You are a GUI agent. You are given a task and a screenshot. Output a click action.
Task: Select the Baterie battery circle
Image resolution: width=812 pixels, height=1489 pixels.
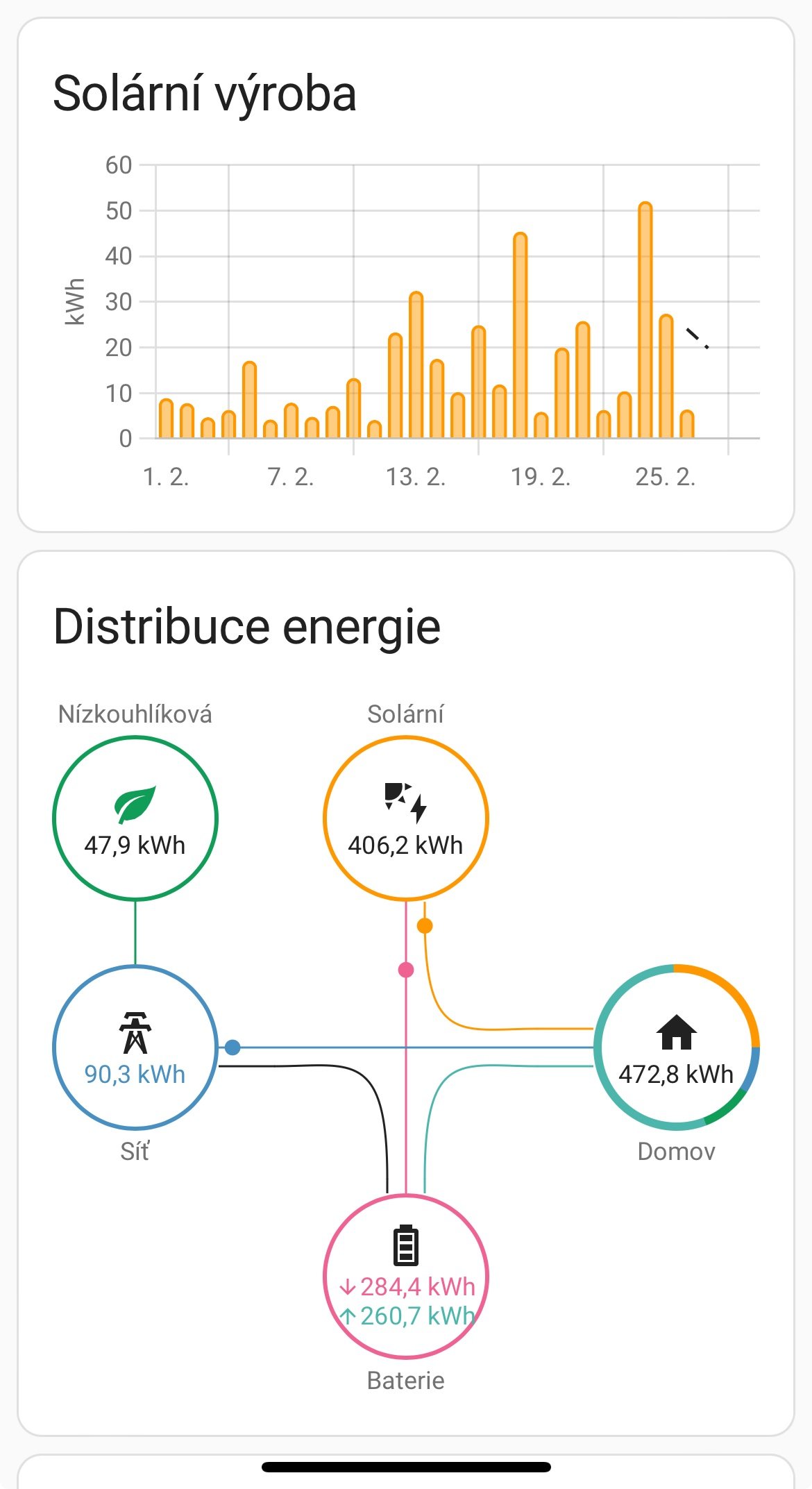coord(406,1277)
